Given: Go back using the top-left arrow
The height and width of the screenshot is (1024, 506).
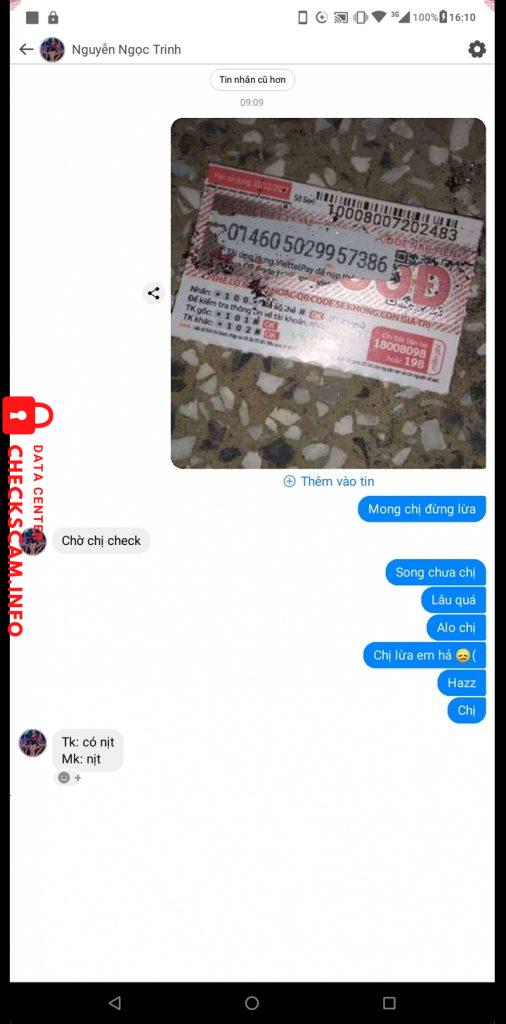Looking at the screenshot, I should coord(26,50).
